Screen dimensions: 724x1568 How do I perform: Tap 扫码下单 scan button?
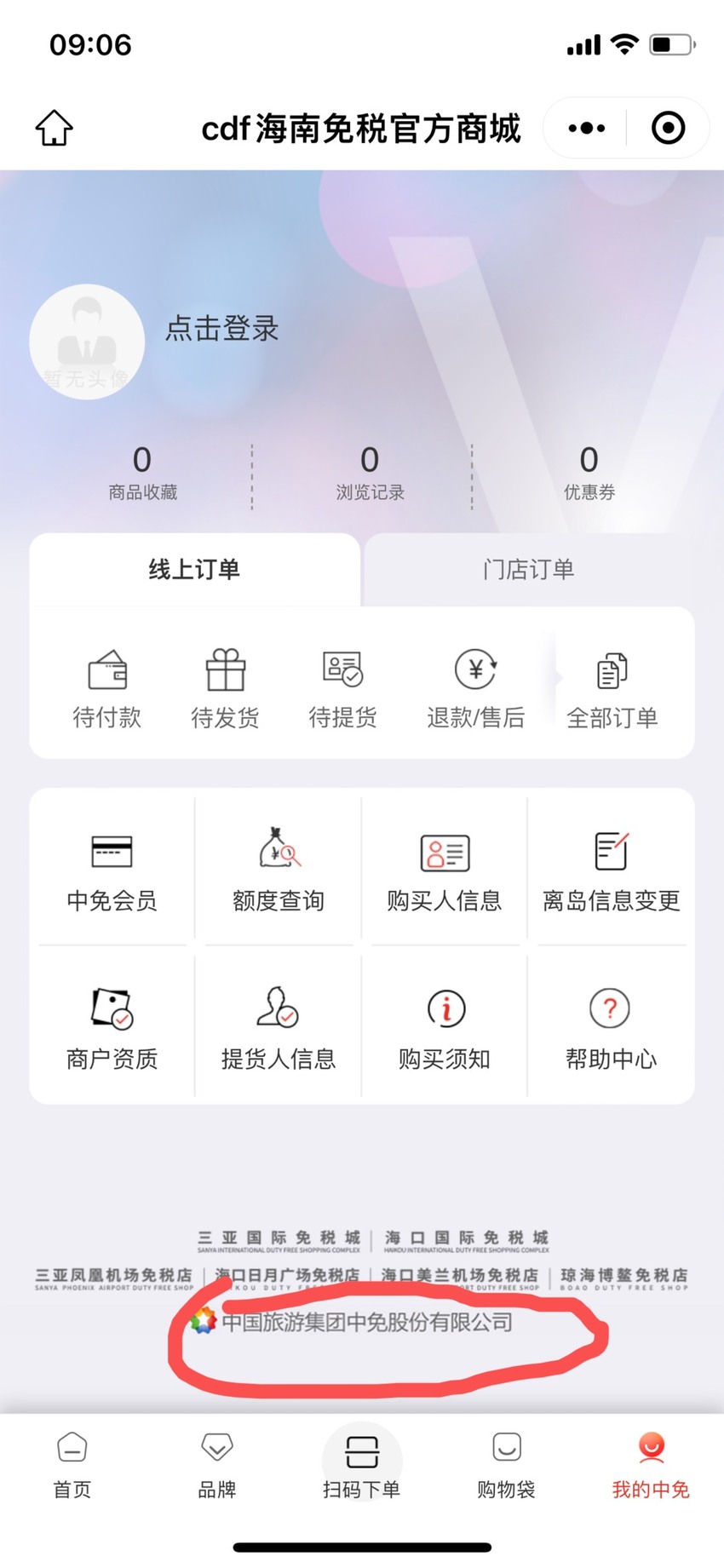[362, 1465]
